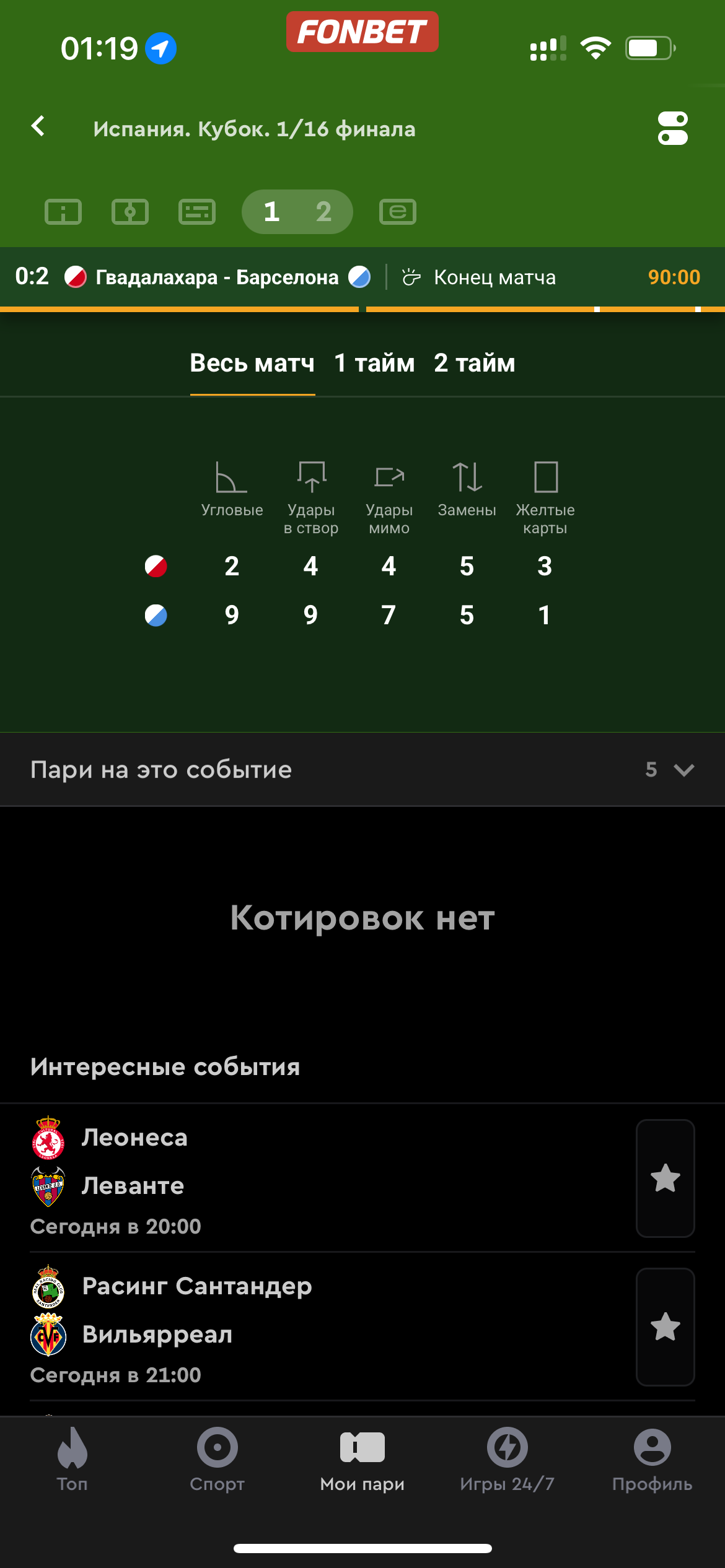Switch to 1 тайм statistics
Screen dimensions: 725x1568
coord(374,364)
